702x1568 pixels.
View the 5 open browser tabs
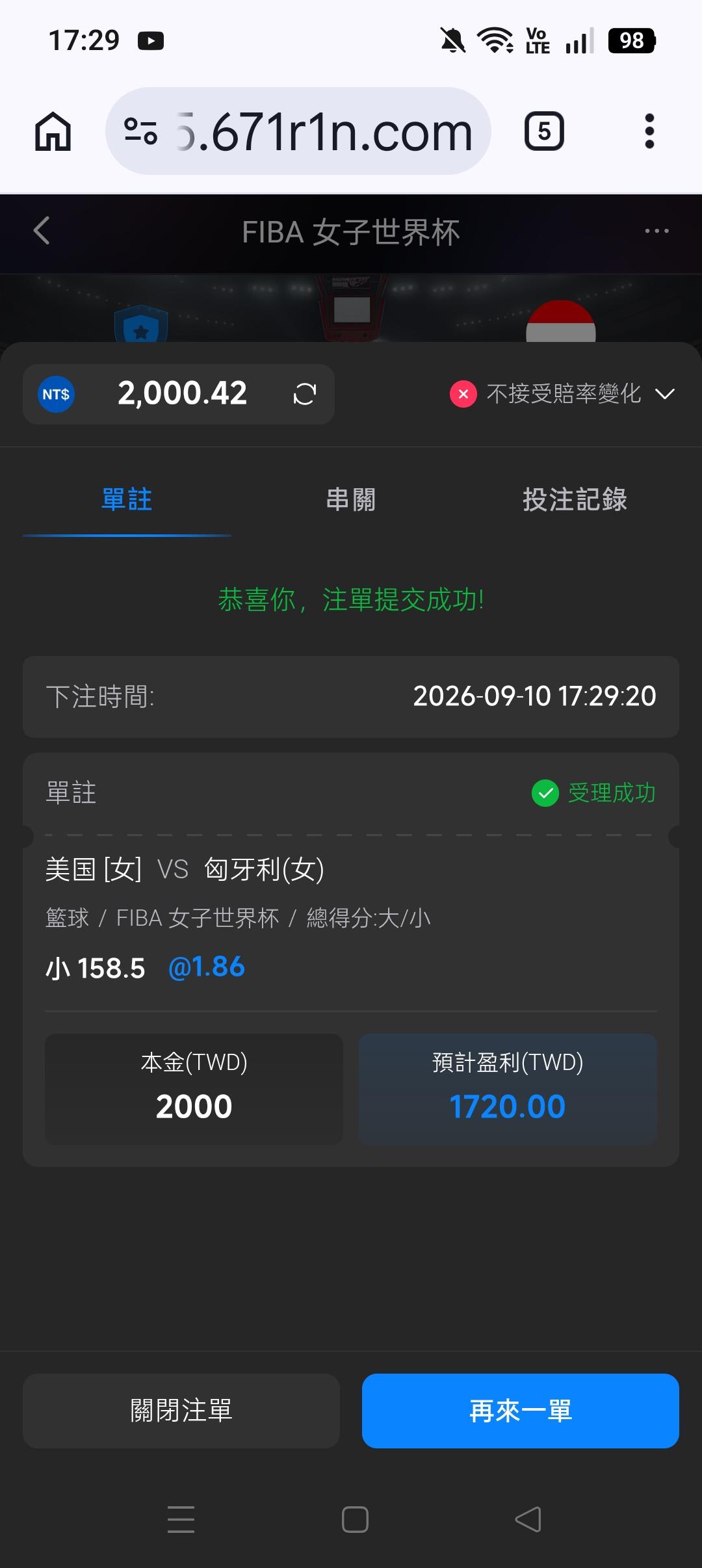click(544, 131)
